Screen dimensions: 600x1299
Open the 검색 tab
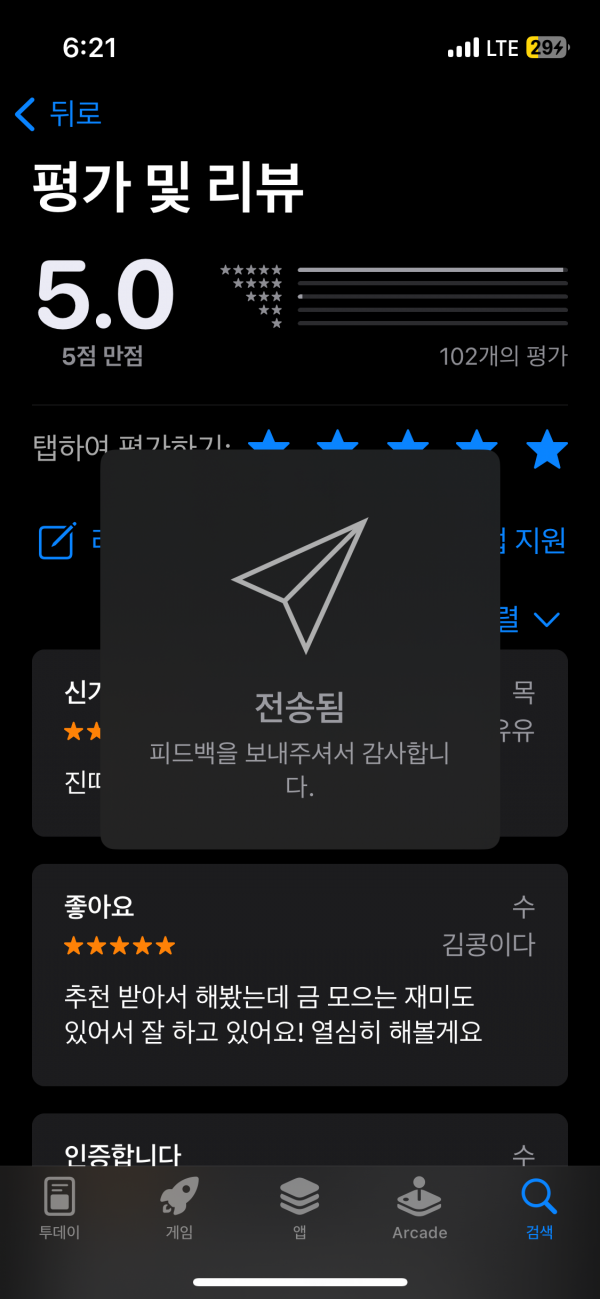[539, 1208]
